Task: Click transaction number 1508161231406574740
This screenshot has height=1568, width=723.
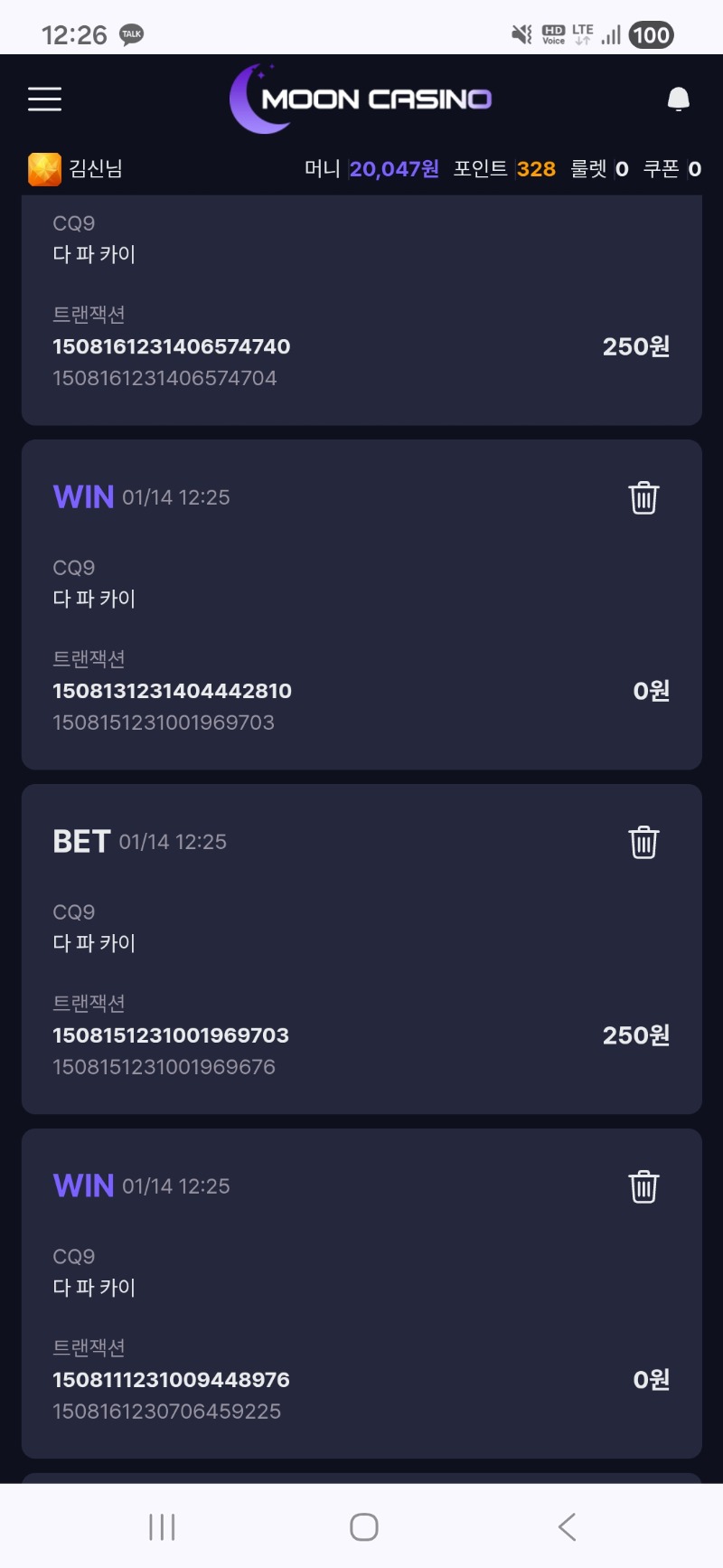Action: click(172, 346)
